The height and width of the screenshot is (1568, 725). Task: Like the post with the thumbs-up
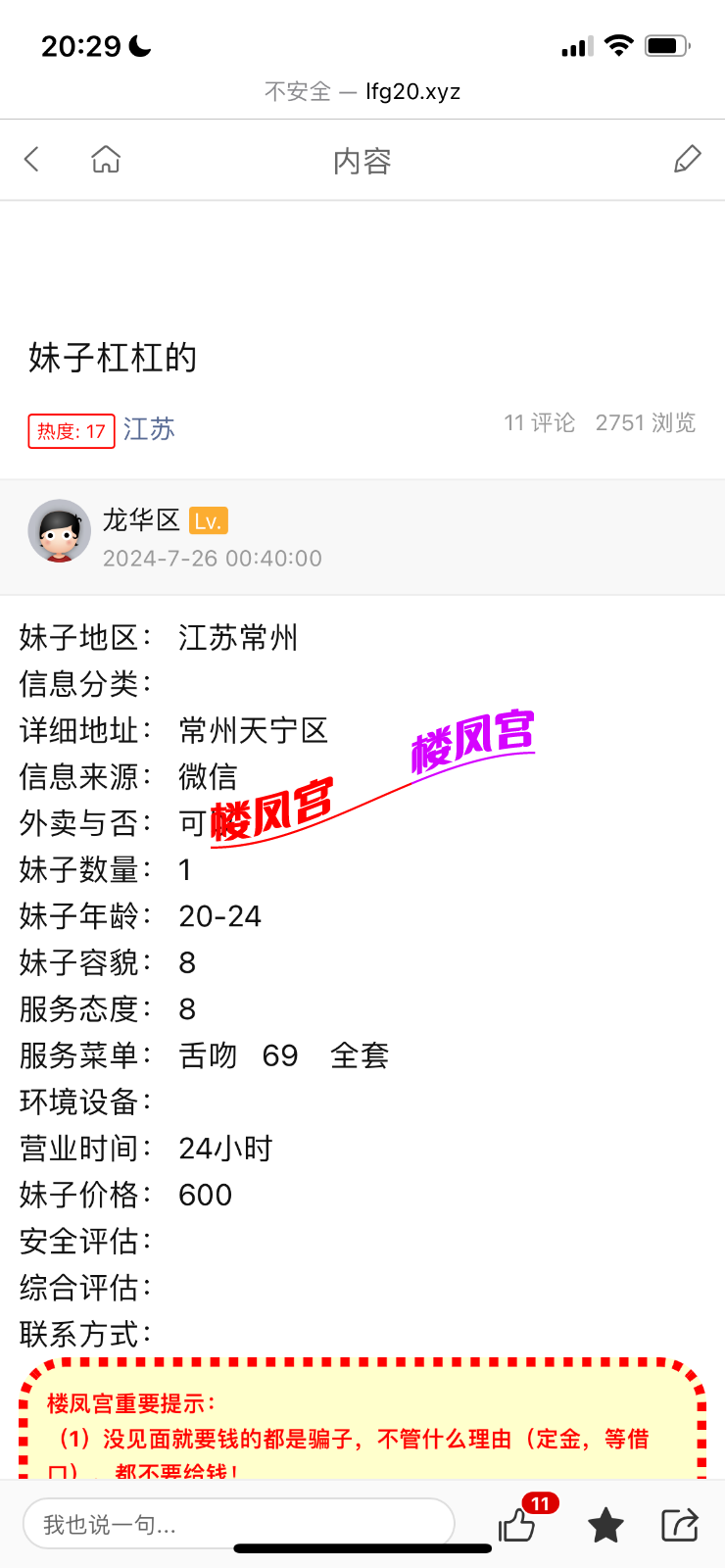517,1525
